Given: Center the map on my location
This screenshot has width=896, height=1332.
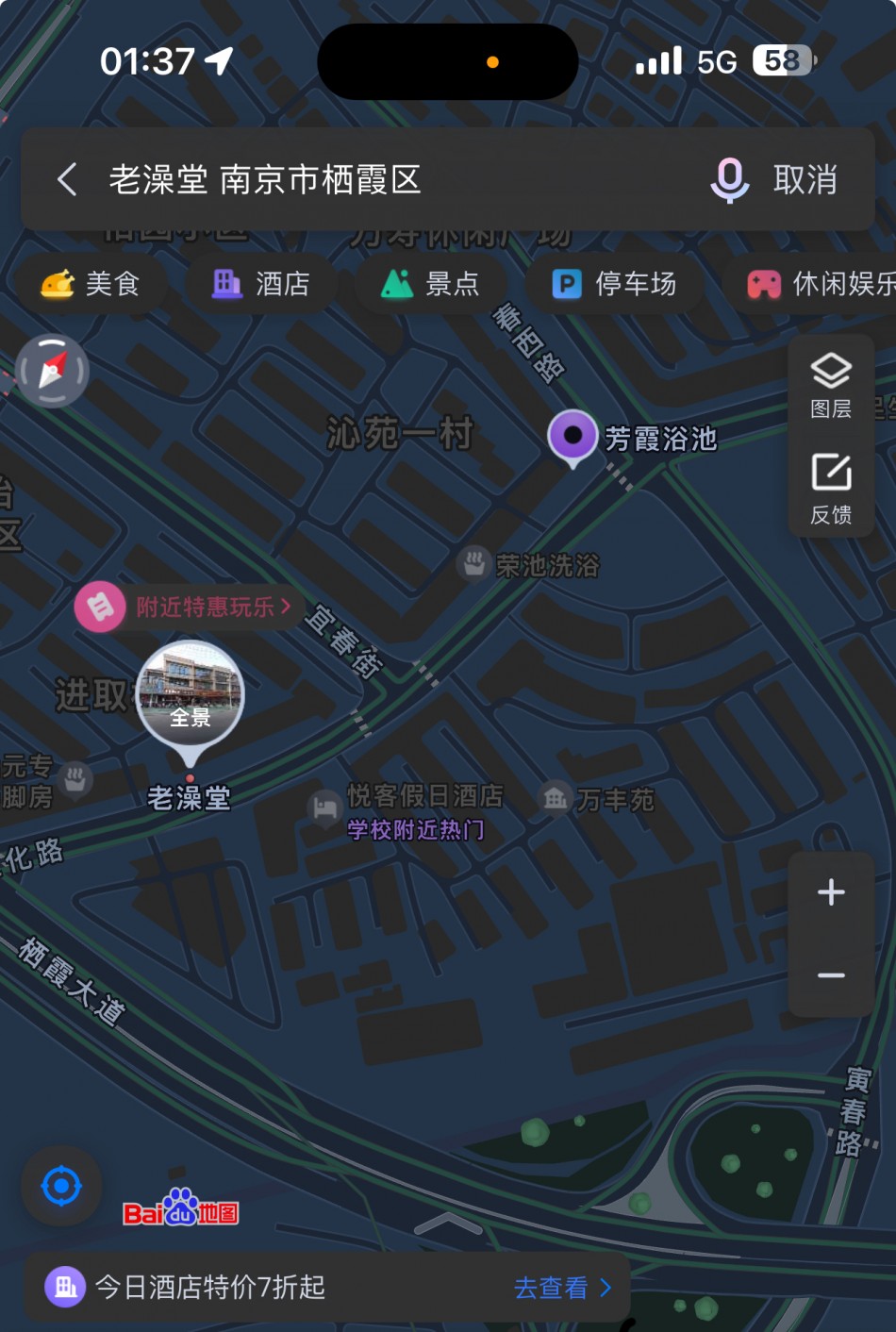Looking at the screenshot, I should [61, 1186].
